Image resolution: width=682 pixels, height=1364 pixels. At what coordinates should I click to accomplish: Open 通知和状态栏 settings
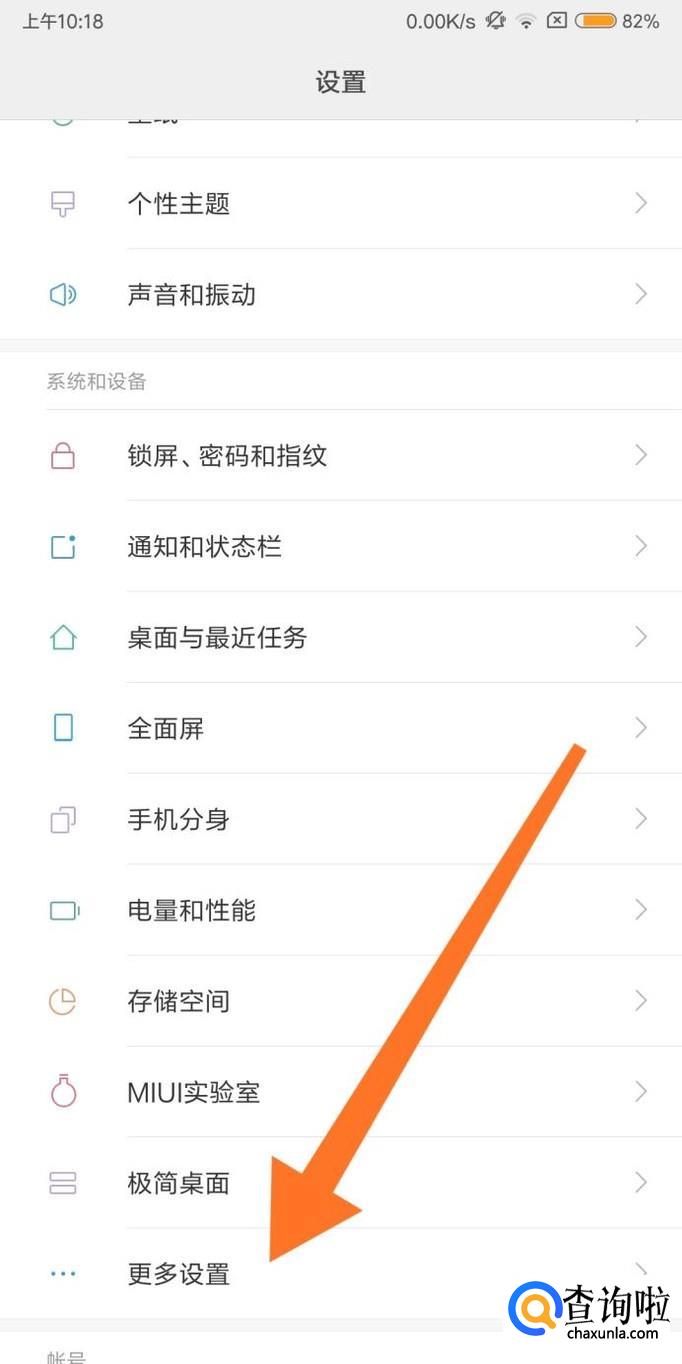pos(205,547)
